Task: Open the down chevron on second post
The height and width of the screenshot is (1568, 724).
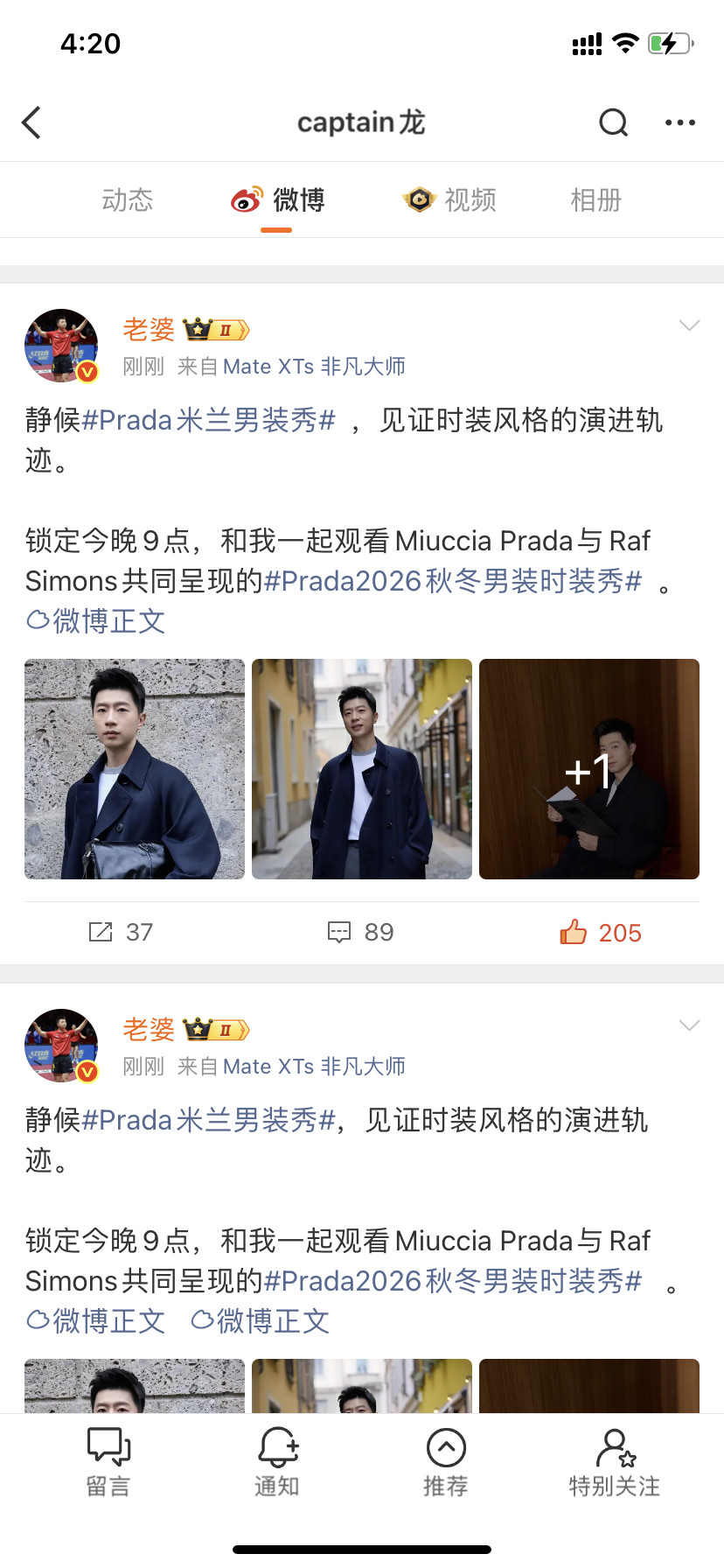Action: click(687, 1023)
